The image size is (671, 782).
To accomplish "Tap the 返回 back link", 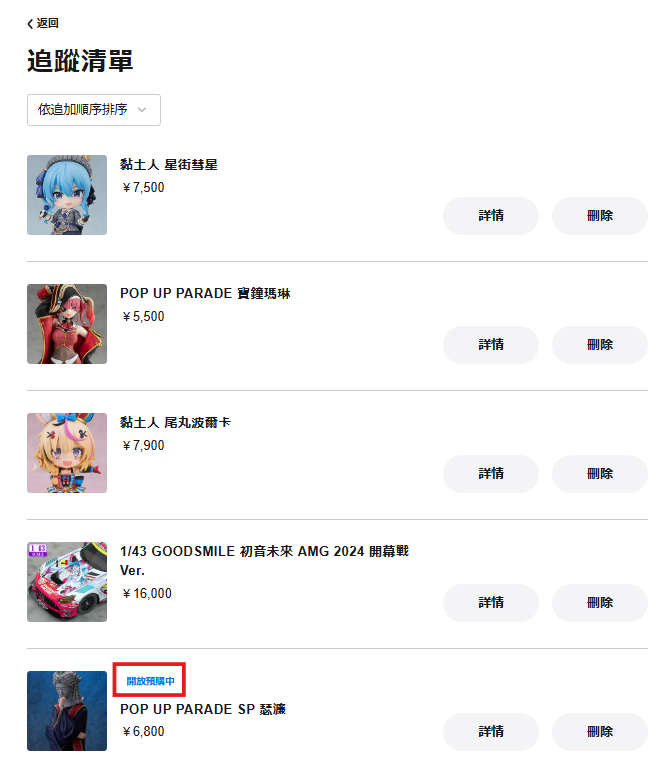I will (43, 22).
